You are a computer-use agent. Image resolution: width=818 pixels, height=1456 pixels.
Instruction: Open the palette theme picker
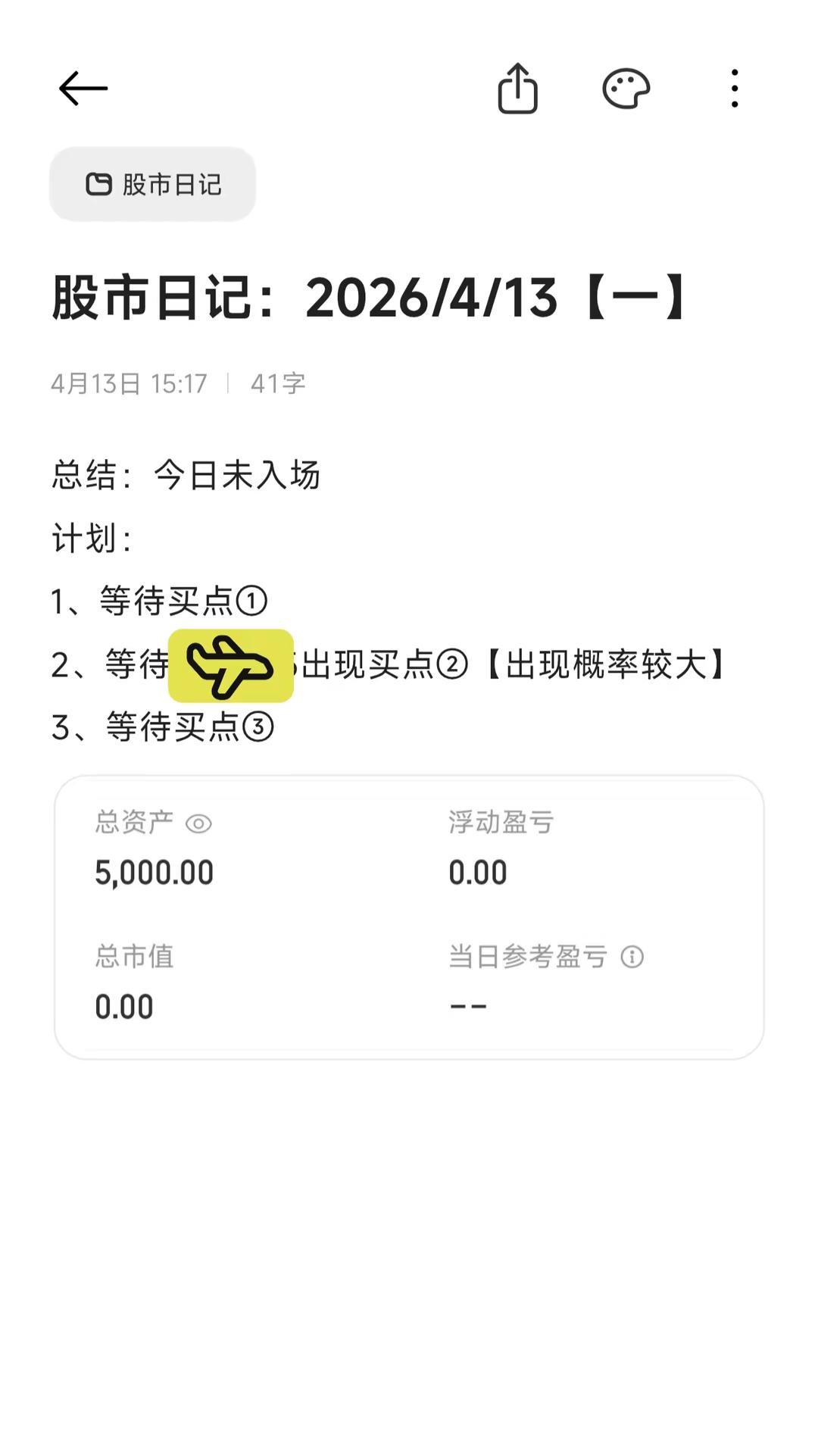pos(626,87)
